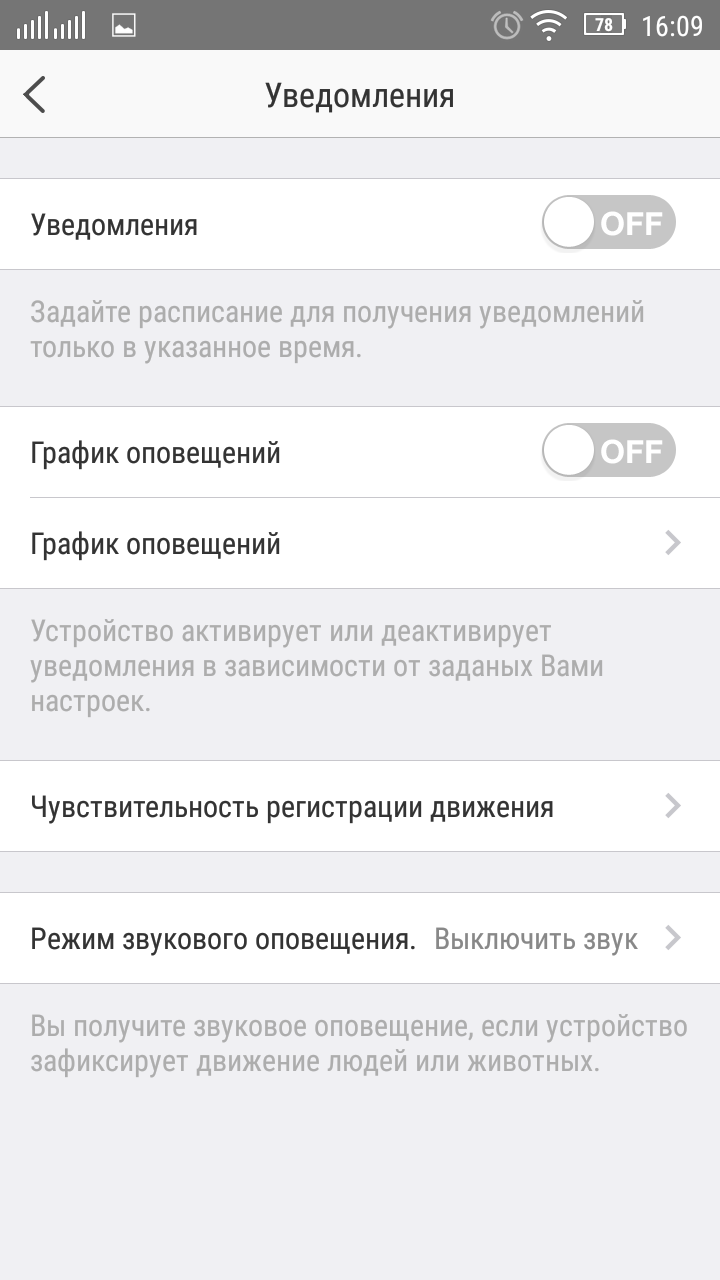Turn on the График оповещений switch
The height and width of the screenshot is (1280, 720).
tap(609, 451)
